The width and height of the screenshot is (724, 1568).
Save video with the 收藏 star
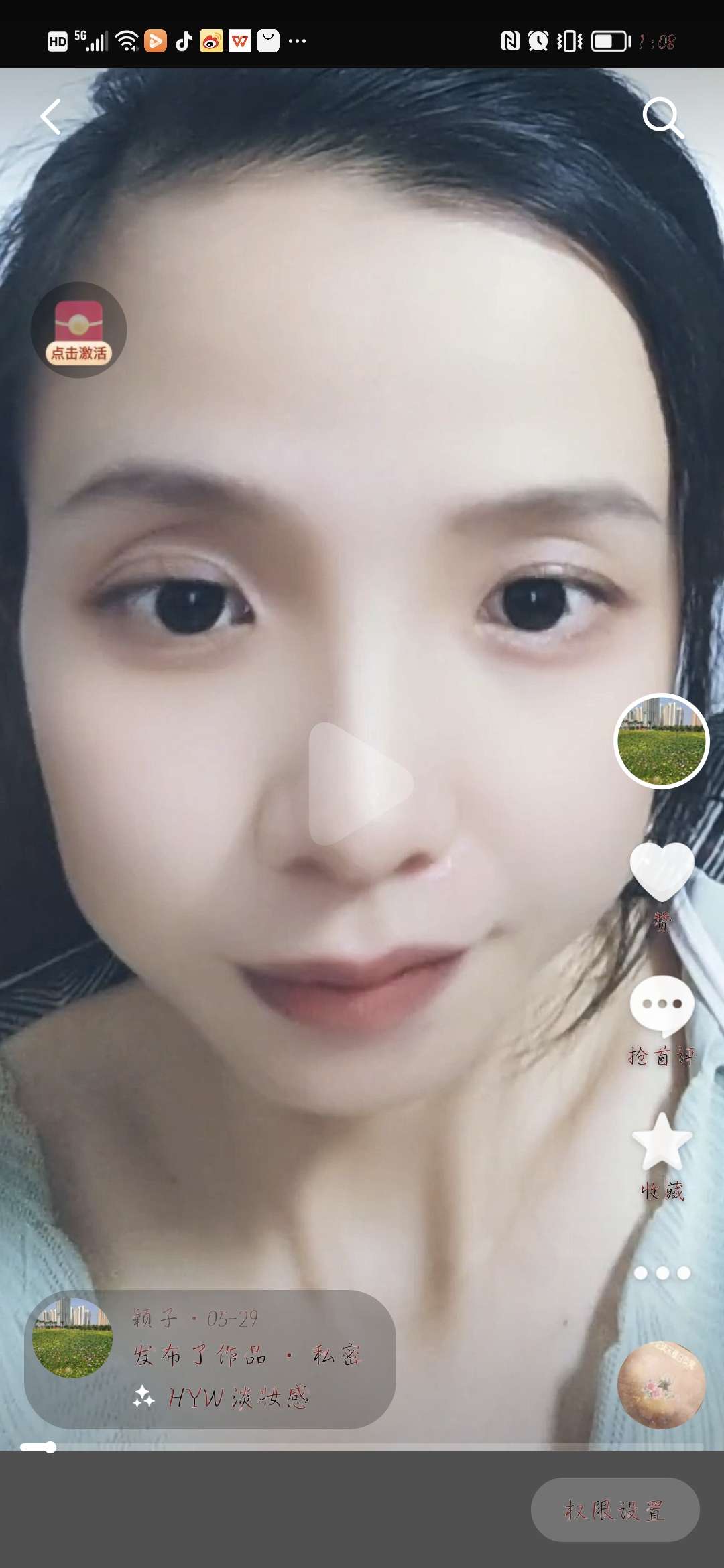(662, 1142)
